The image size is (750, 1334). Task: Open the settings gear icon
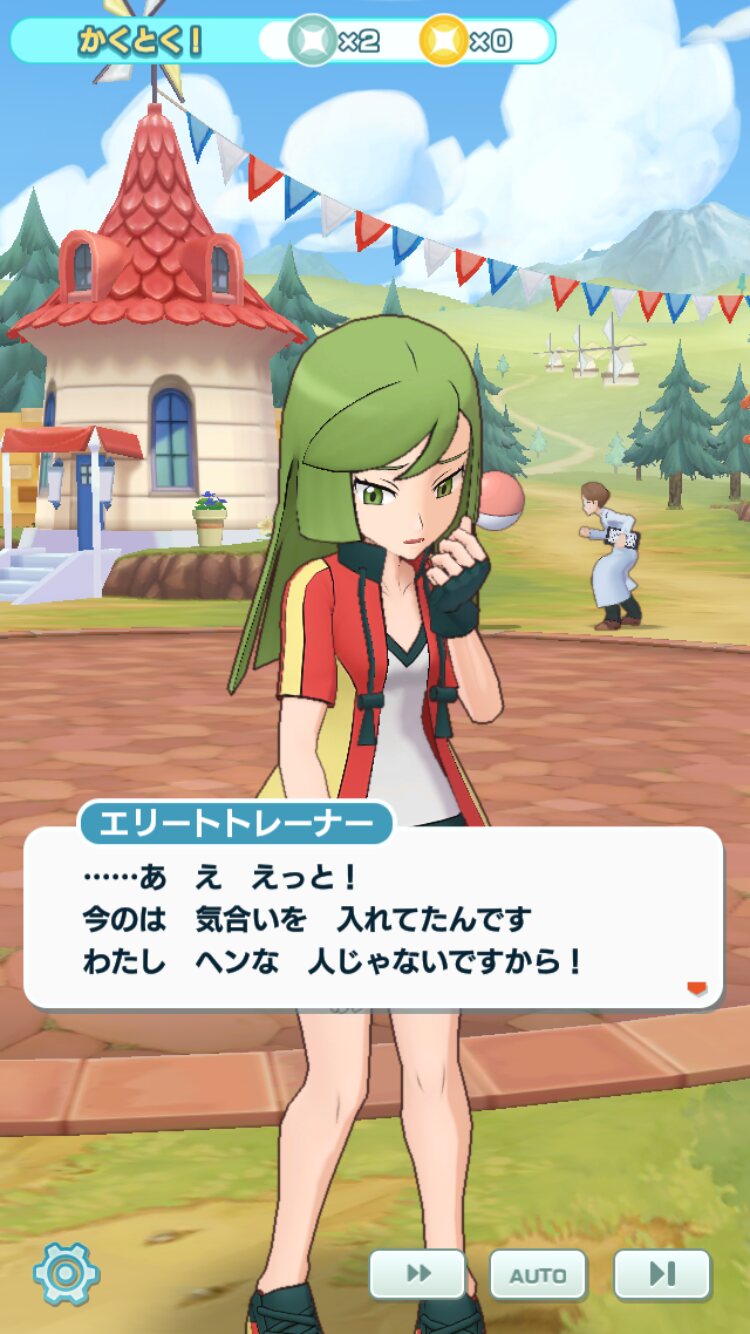[x=66, y=1274]
